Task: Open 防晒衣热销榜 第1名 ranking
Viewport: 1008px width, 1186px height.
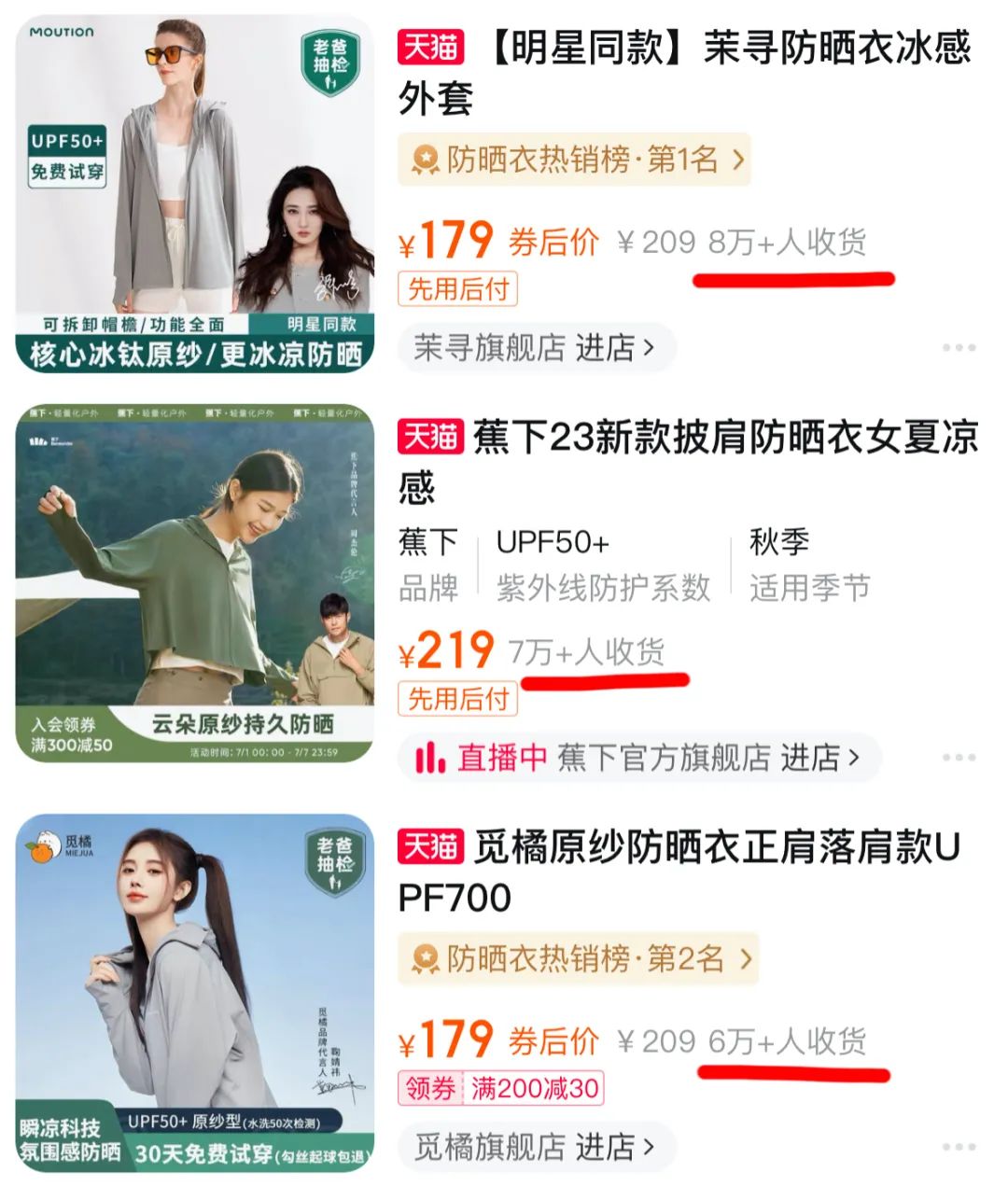Action: point(574,160)
